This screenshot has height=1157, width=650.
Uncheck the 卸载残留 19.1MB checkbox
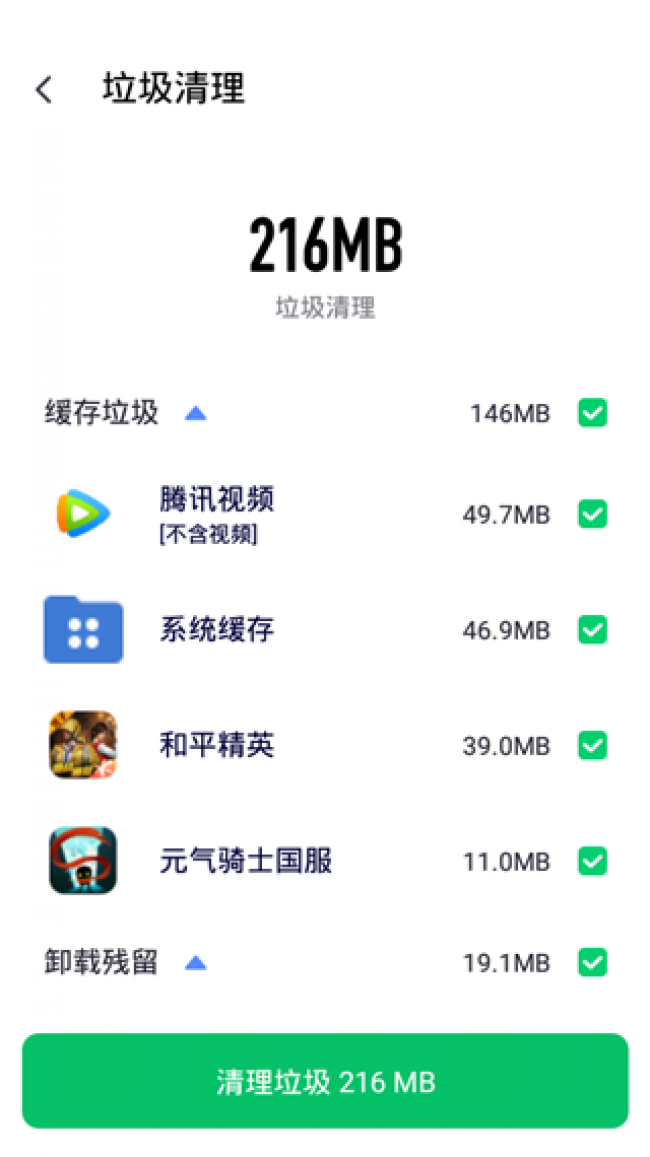[x=593, y=963]
